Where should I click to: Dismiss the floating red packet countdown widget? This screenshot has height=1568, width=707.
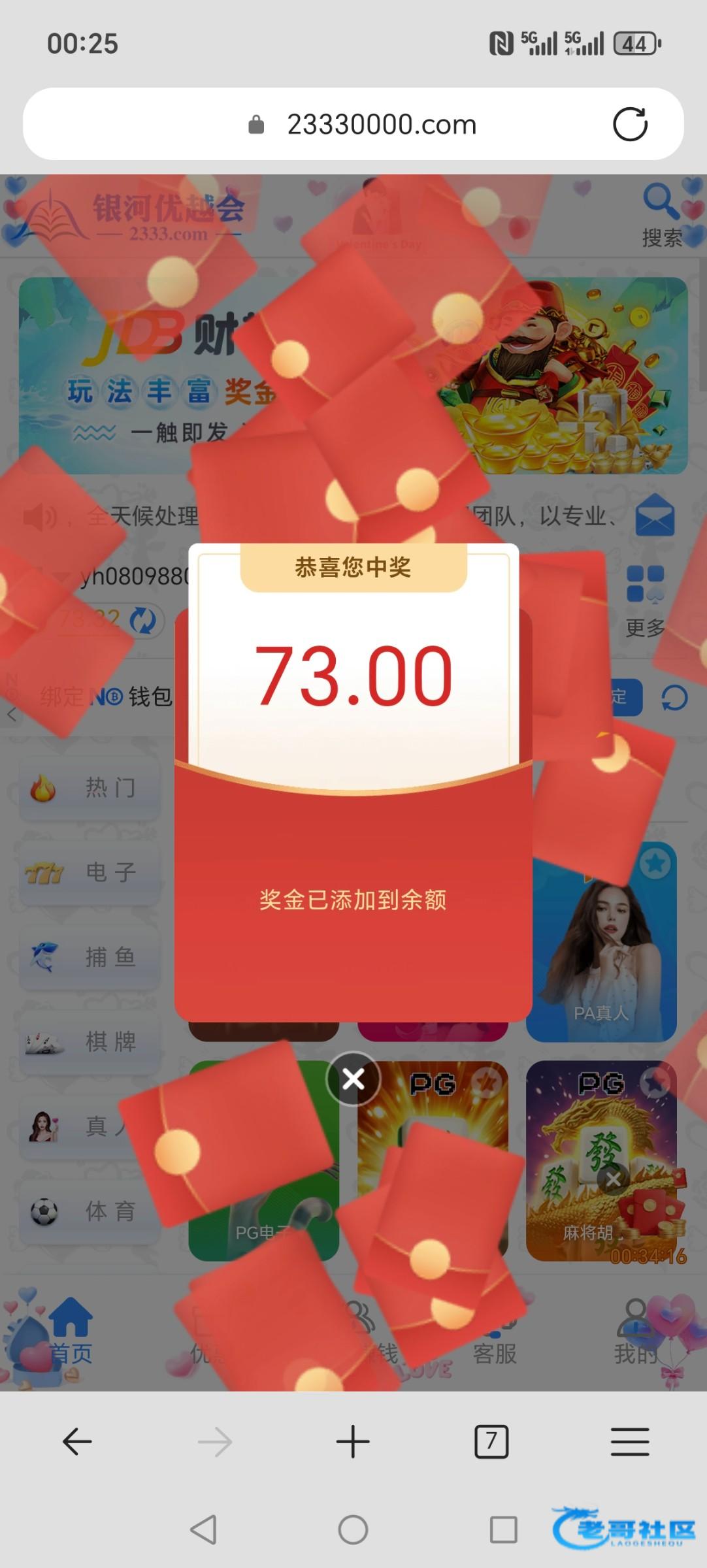(x=613, y=1179)
